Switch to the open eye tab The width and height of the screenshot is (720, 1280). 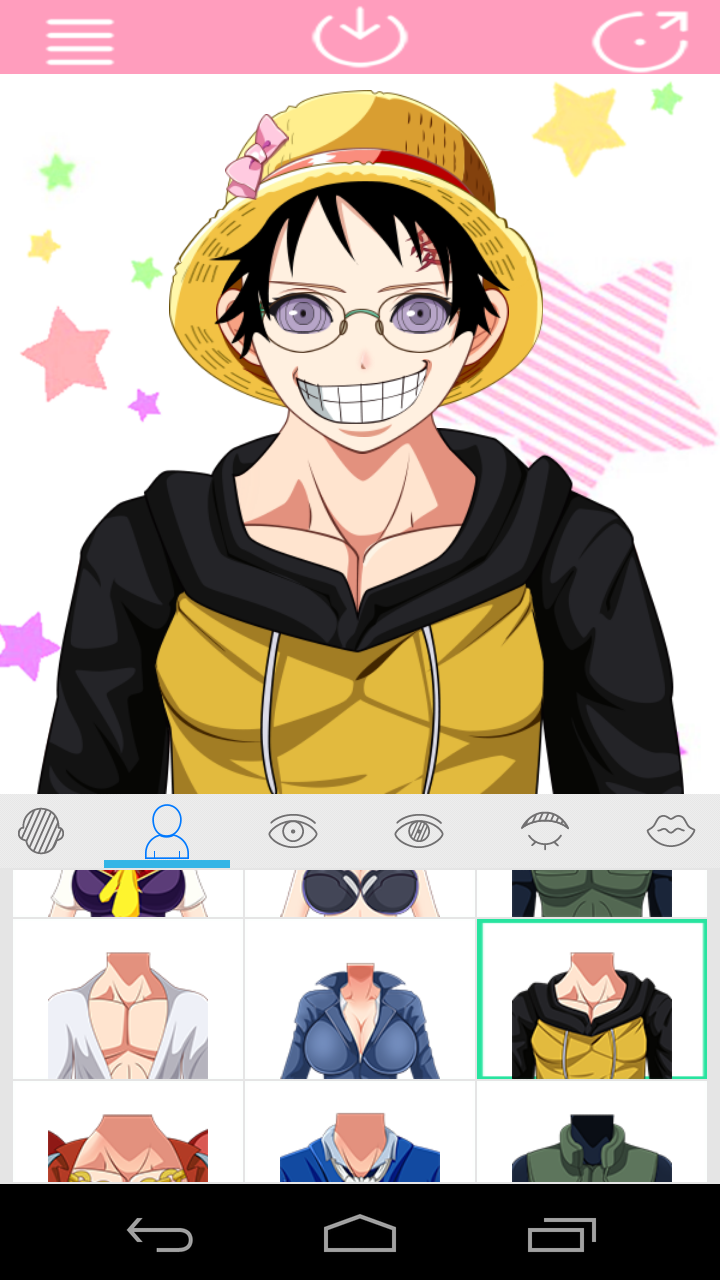click(293, 831)
